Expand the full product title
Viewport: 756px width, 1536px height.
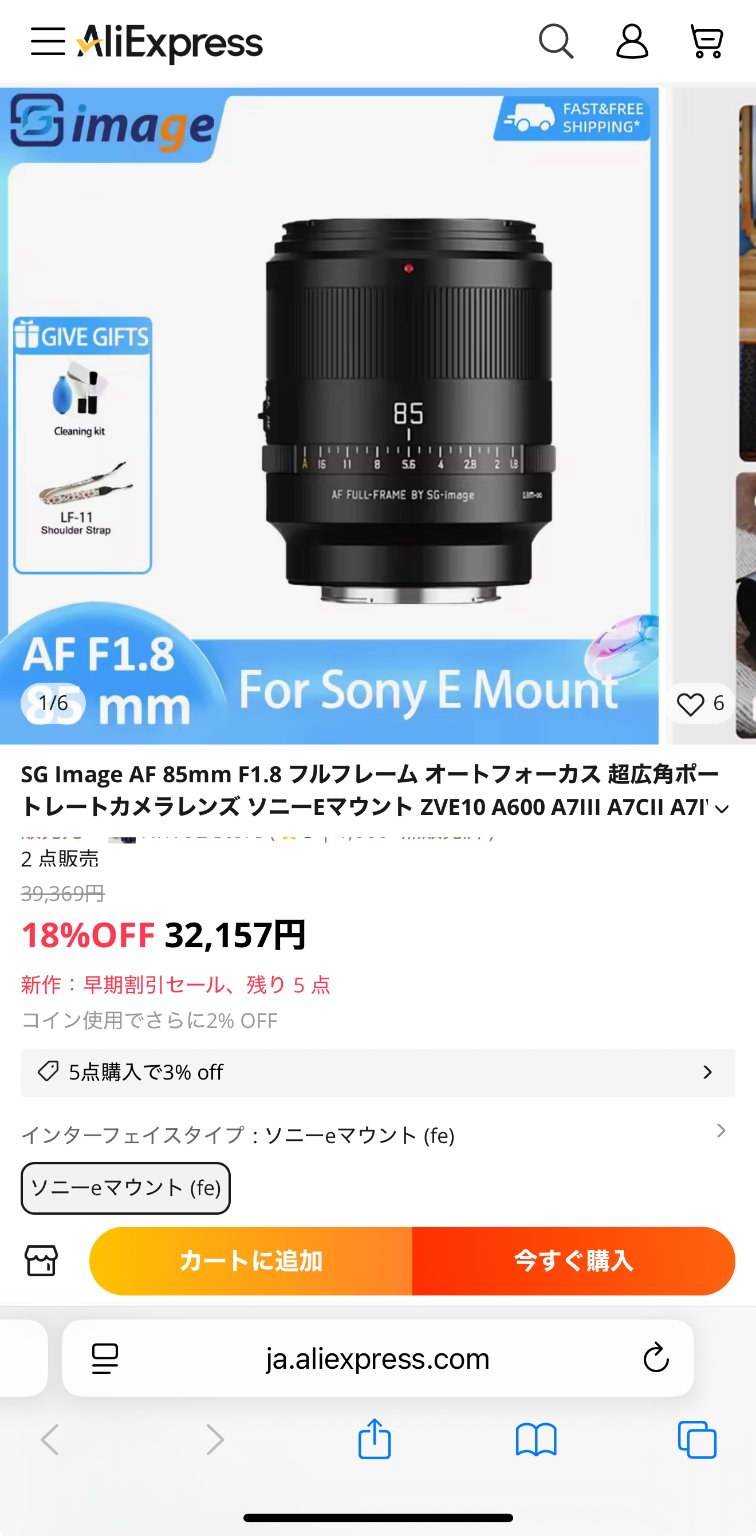723,808
